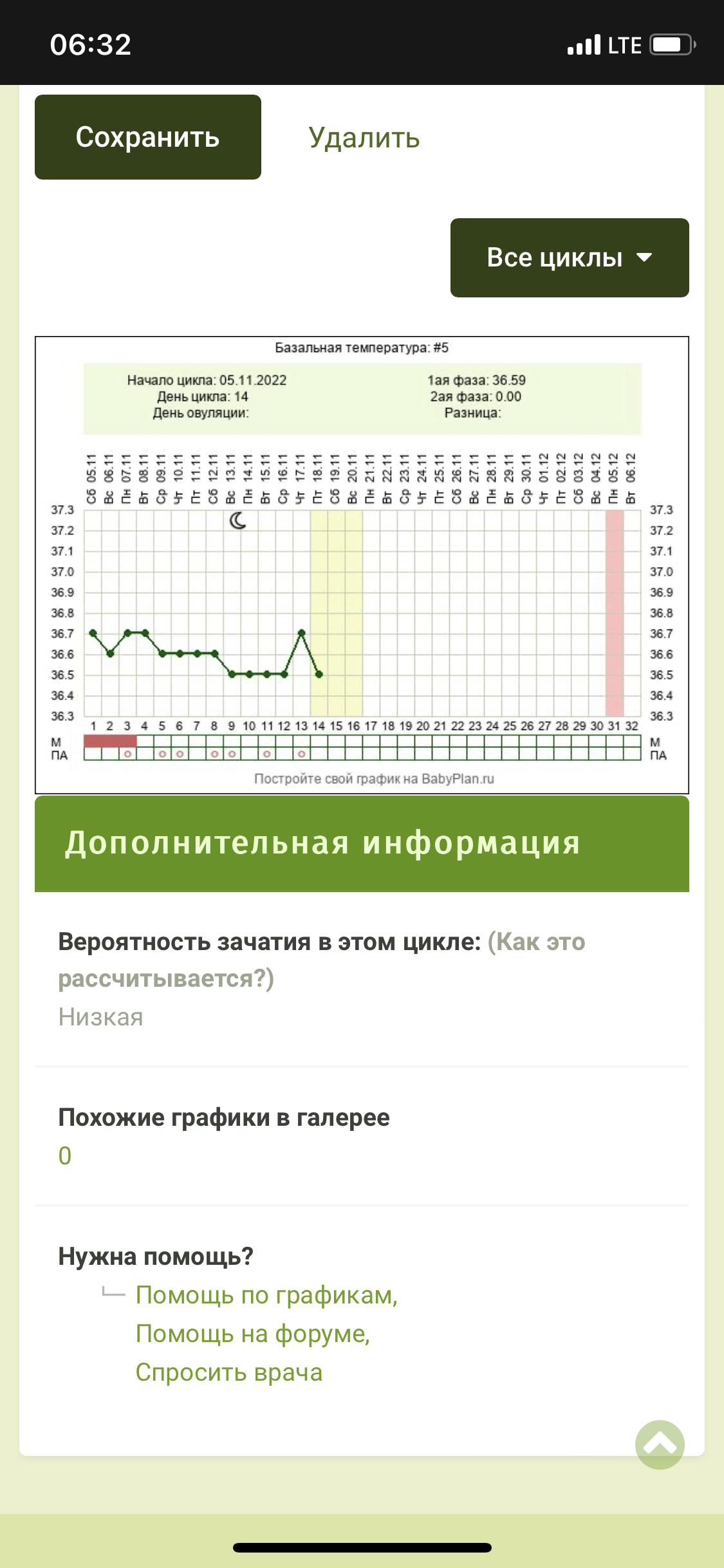
Task: Tap the Сохранить button
Action: [x=148, y=137]
